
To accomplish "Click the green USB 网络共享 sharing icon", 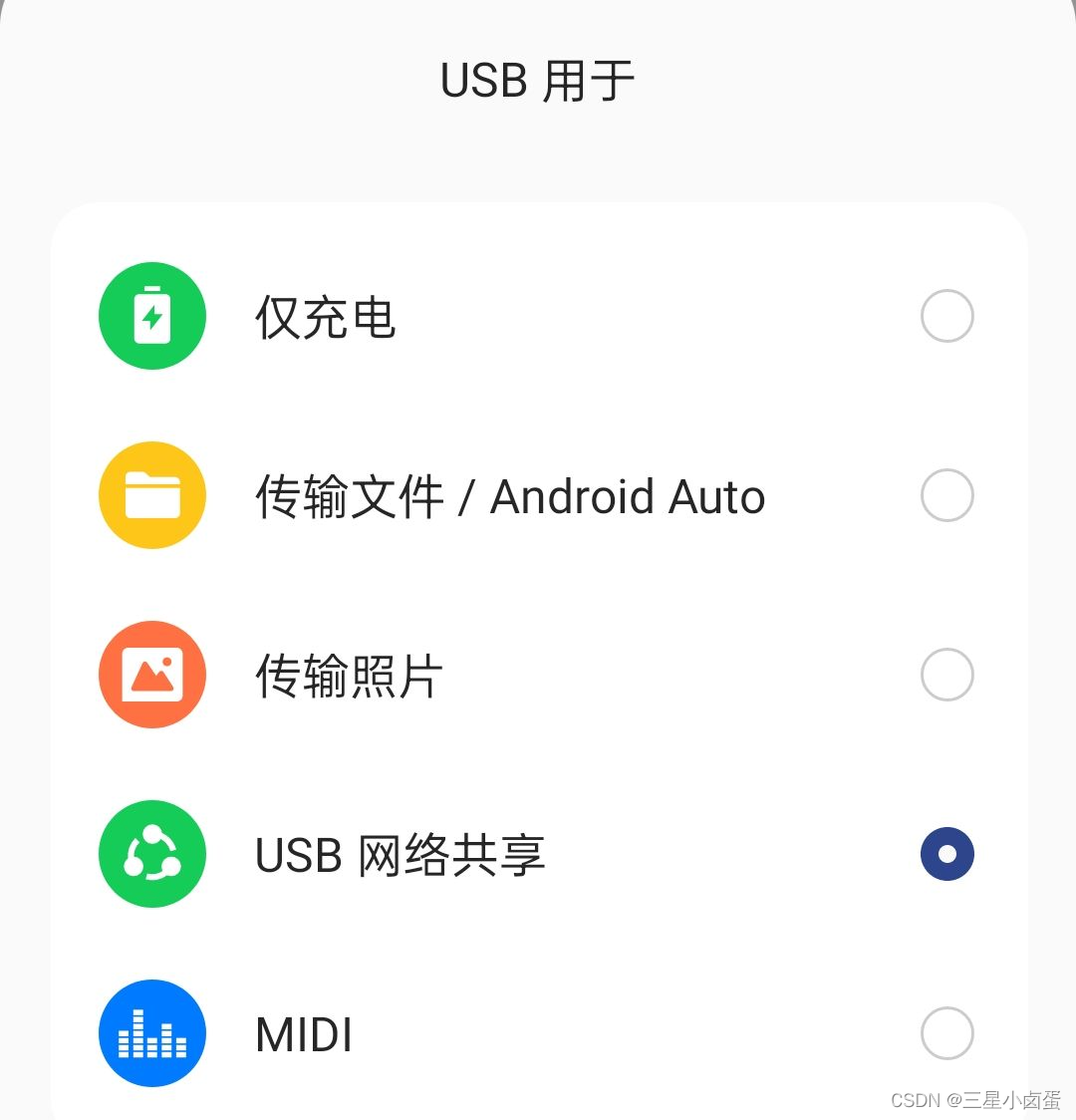I will (x=151, y=854).
